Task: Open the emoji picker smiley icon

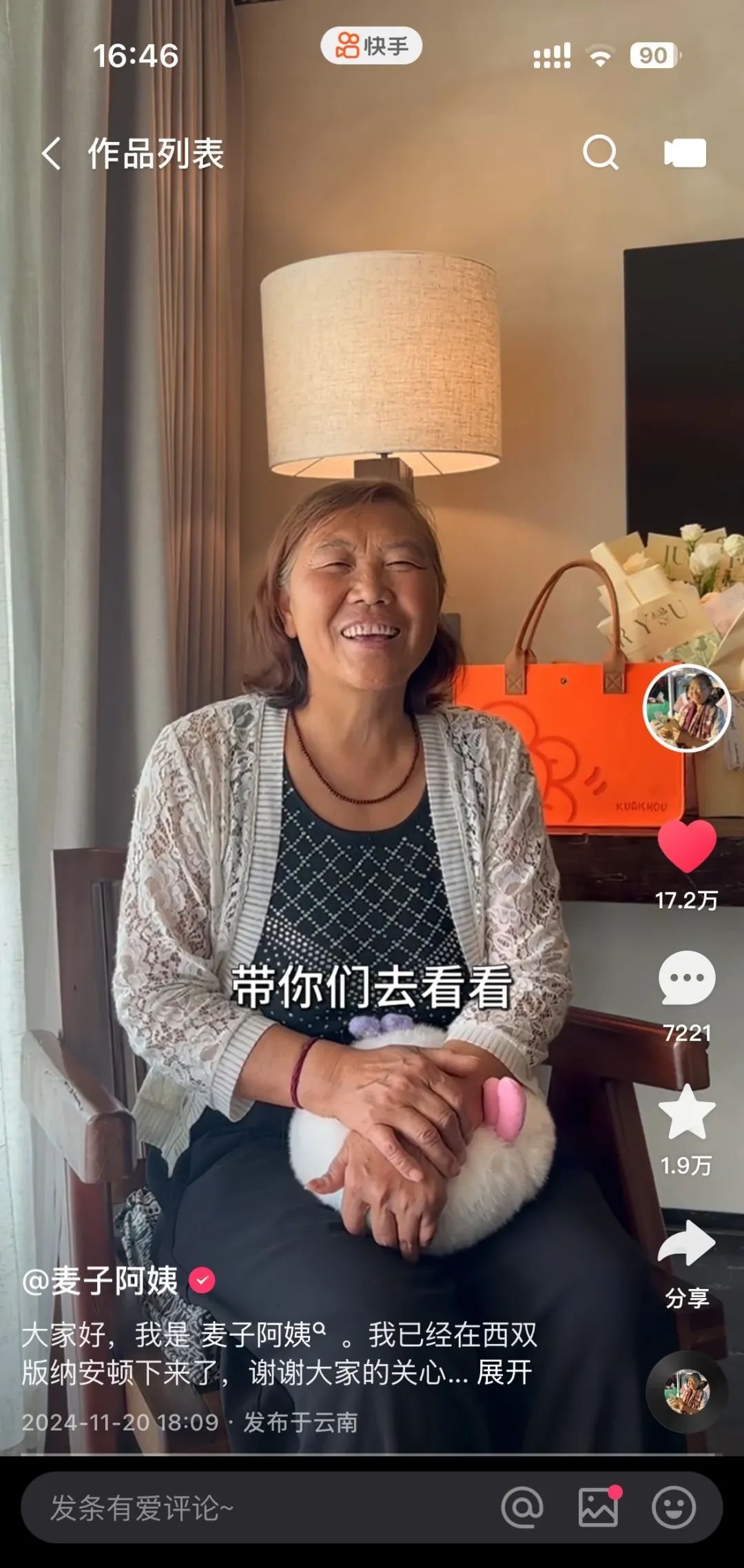Action: tap(673, 1508)
